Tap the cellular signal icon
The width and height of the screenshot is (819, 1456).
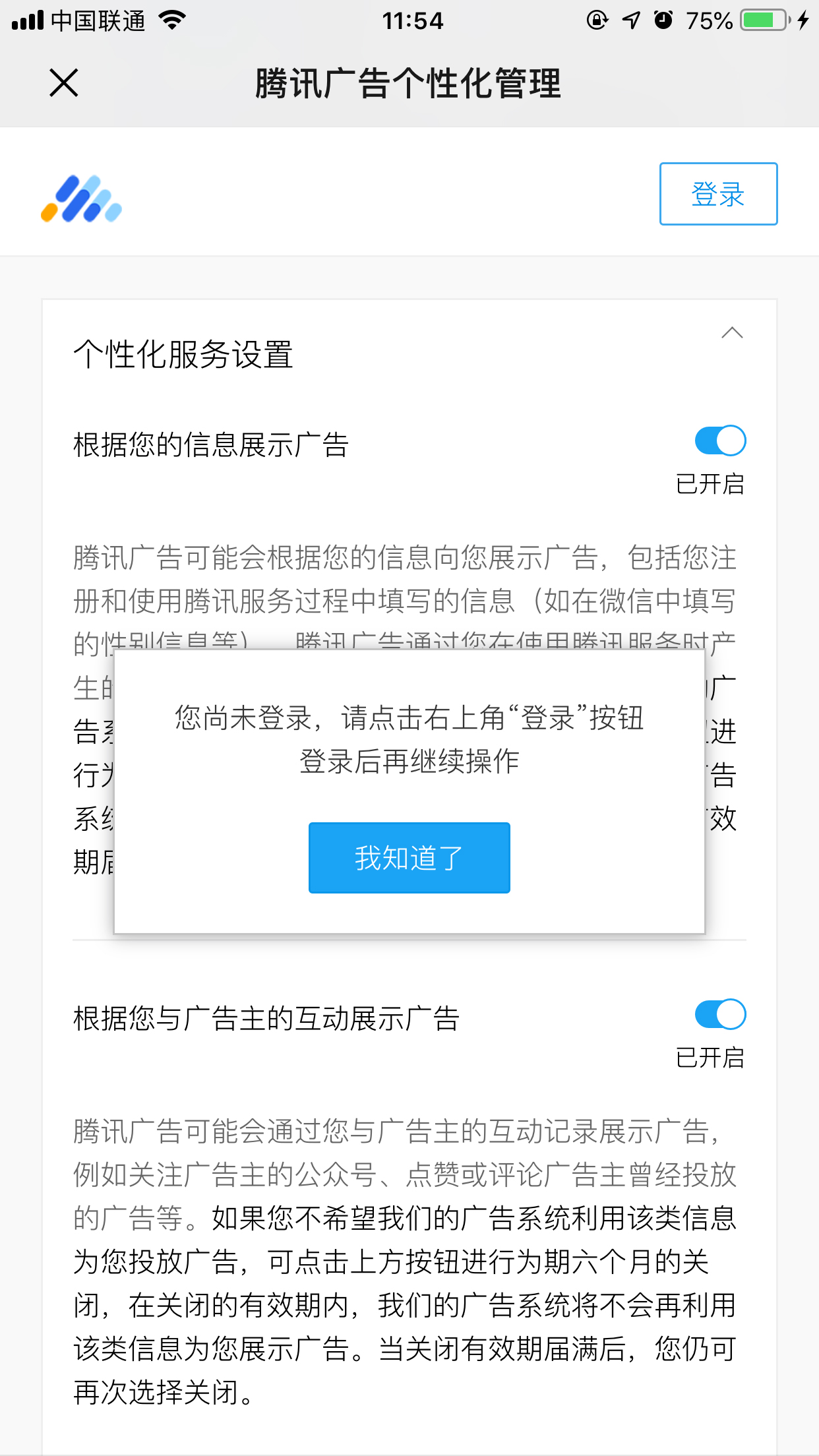coord(26,20)
